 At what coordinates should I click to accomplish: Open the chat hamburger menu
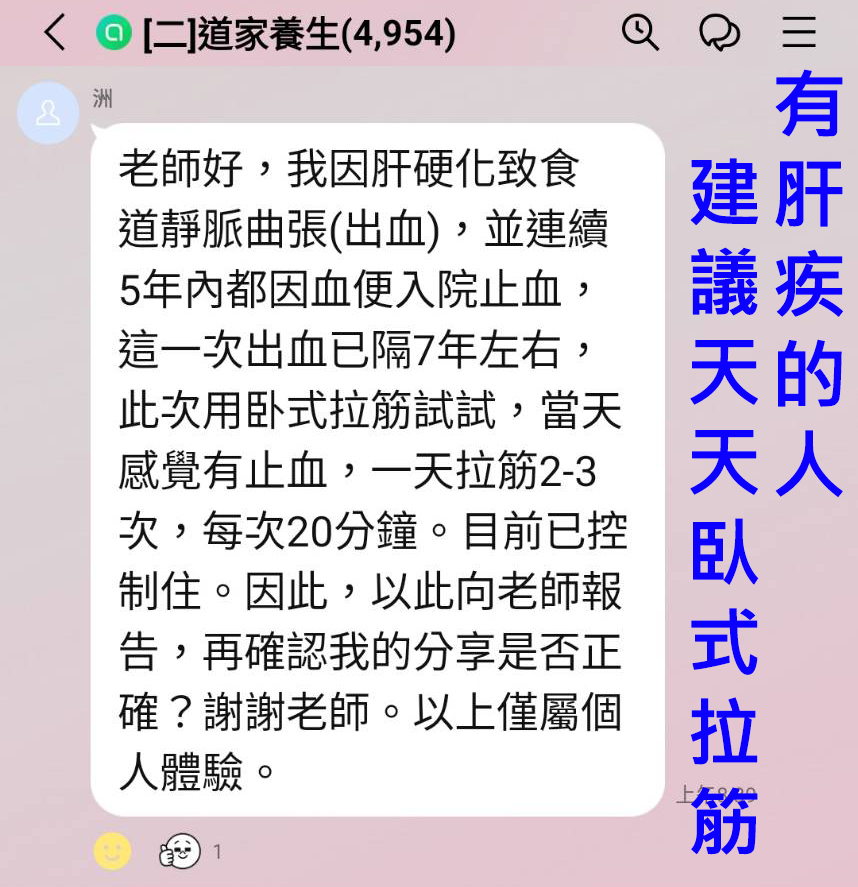point(799,33)
